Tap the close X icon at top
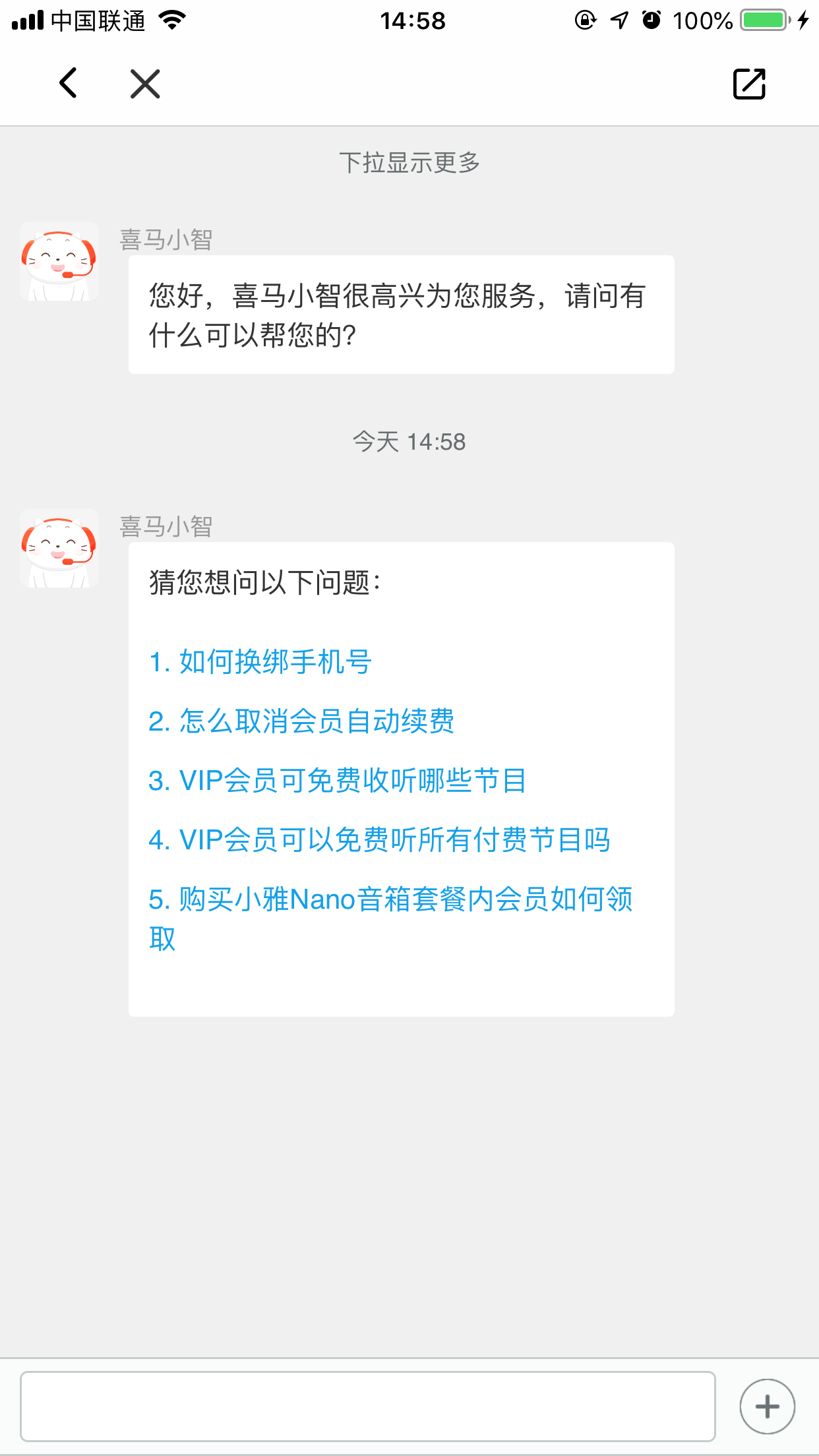 pos(144,83)
